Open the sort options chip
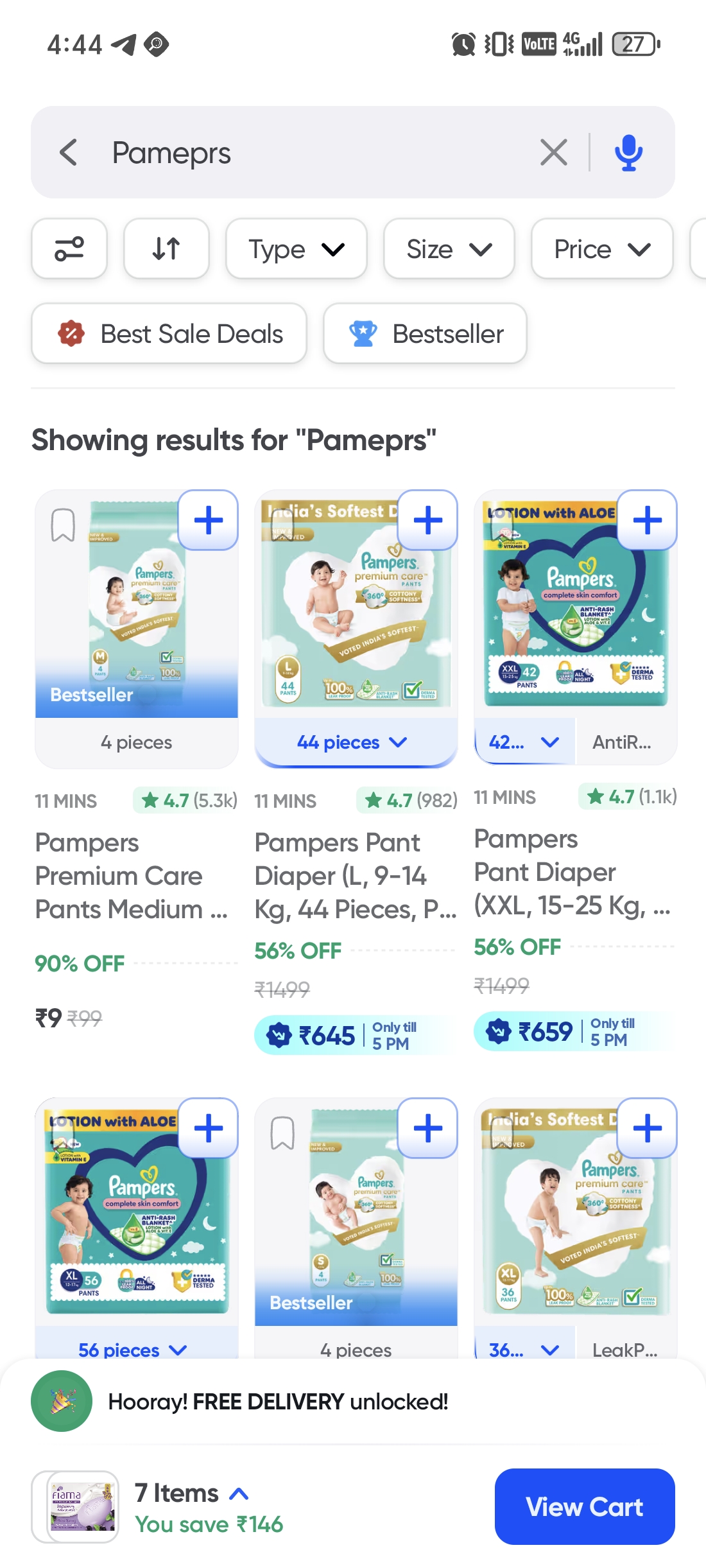The image size is (706, 1568). (166, 249)
